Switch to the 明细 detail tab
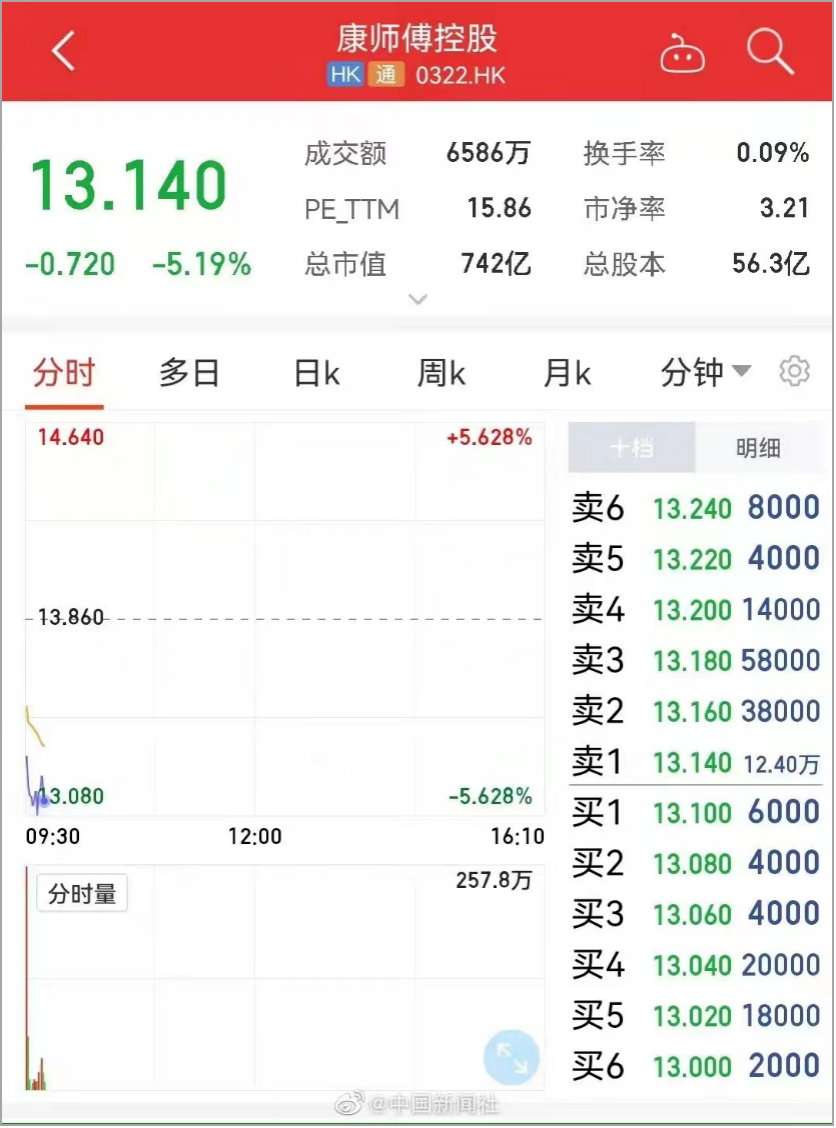Viewport: 836px width, 1128px height. (758, 448)
